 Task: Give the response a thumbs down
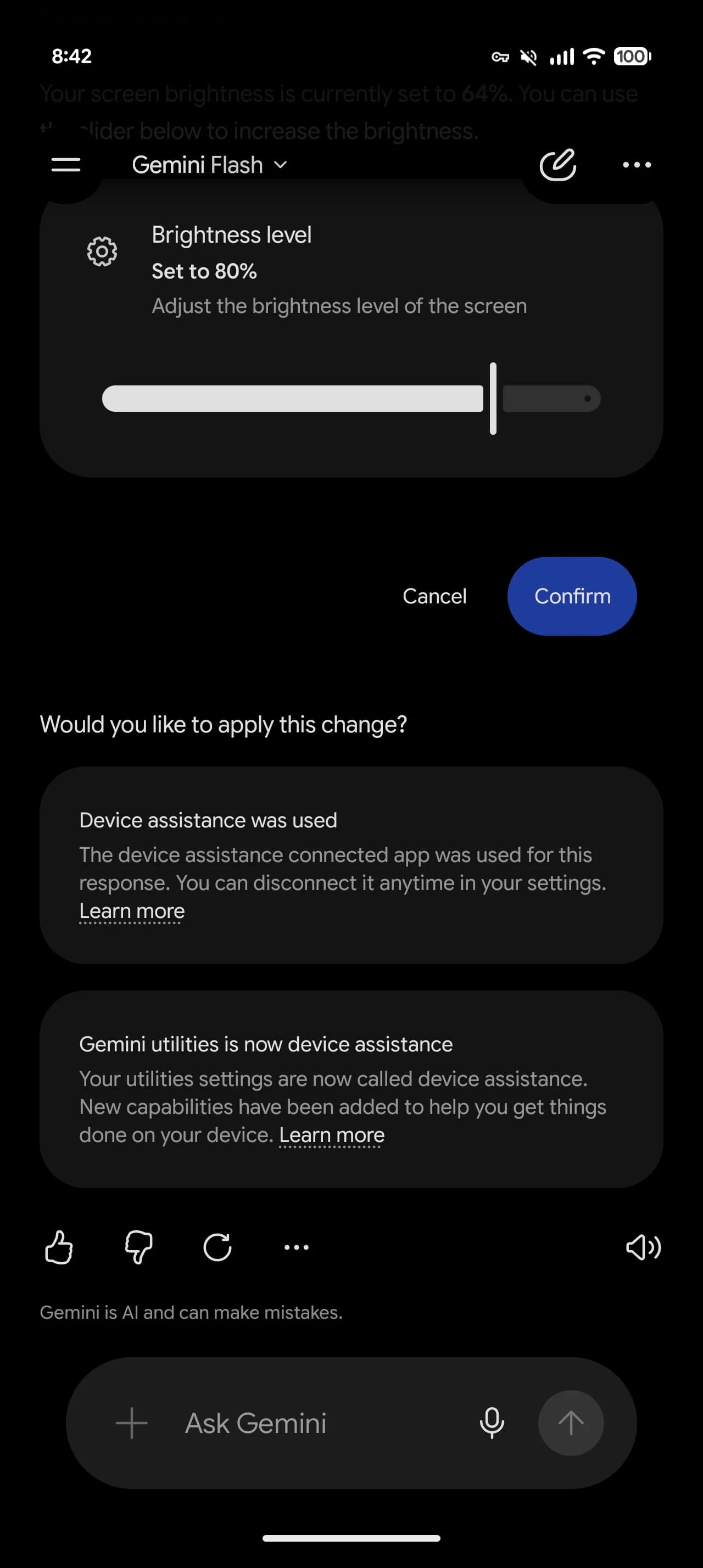tap(139, 1248)
